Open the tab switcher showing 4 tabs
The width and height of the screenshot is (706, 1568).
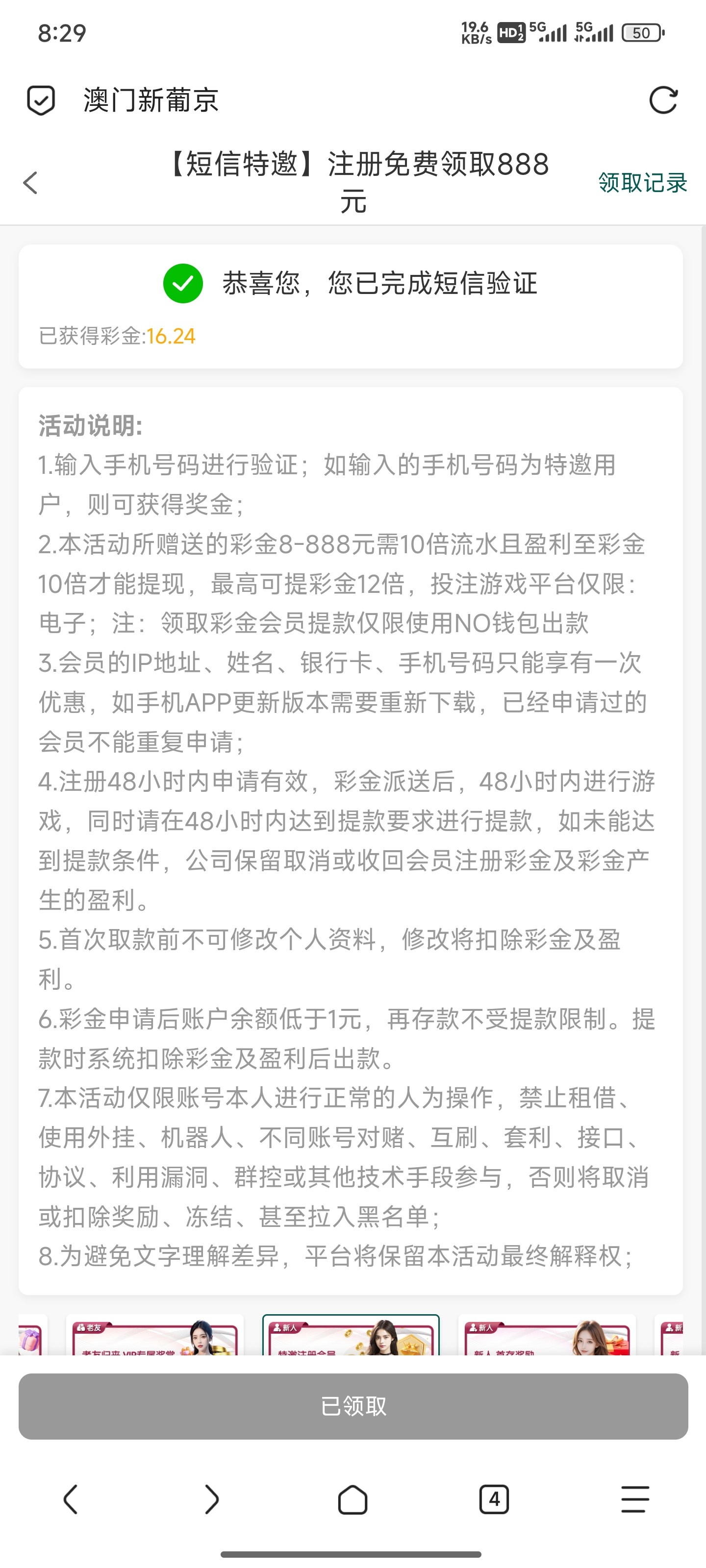[x=493, y=1499]
